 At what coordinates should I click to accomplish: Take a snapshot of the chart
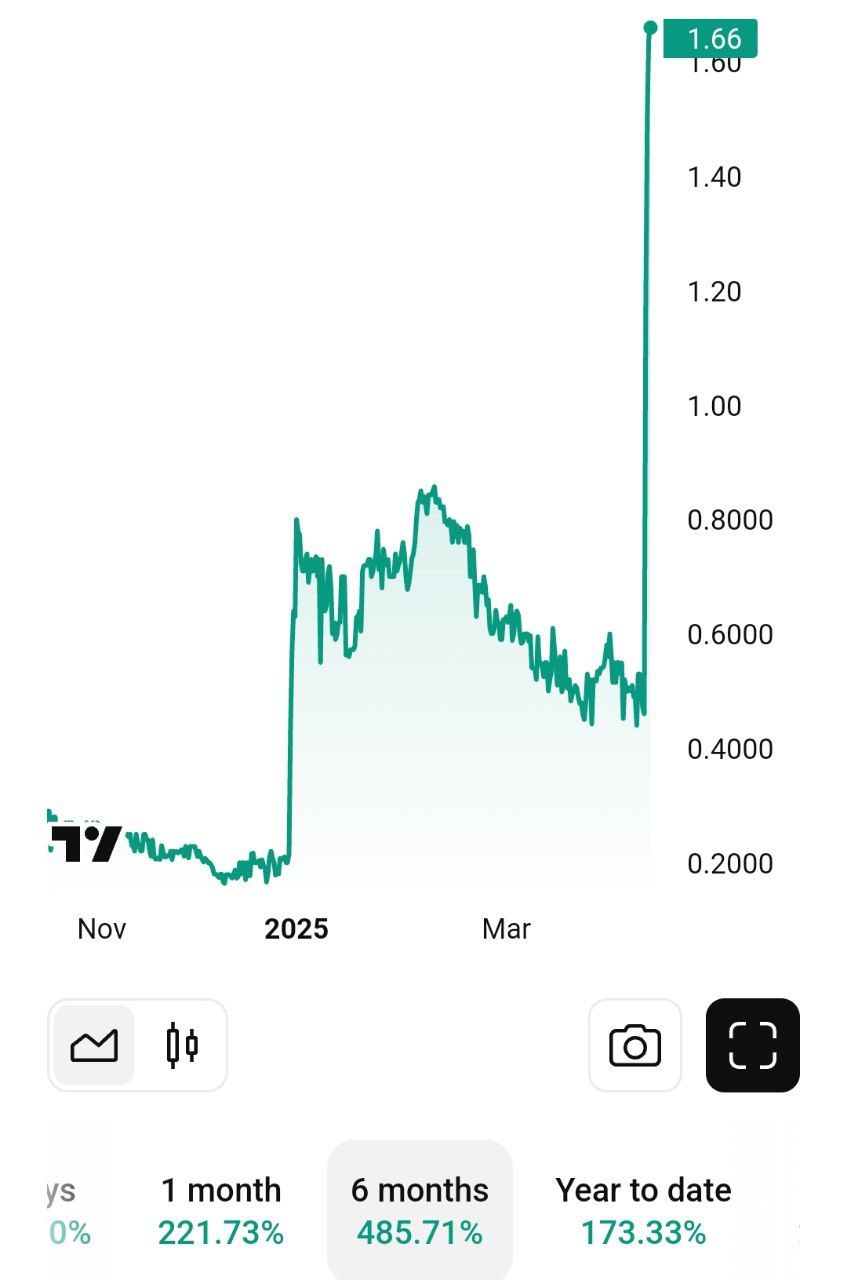point(635,1046)
